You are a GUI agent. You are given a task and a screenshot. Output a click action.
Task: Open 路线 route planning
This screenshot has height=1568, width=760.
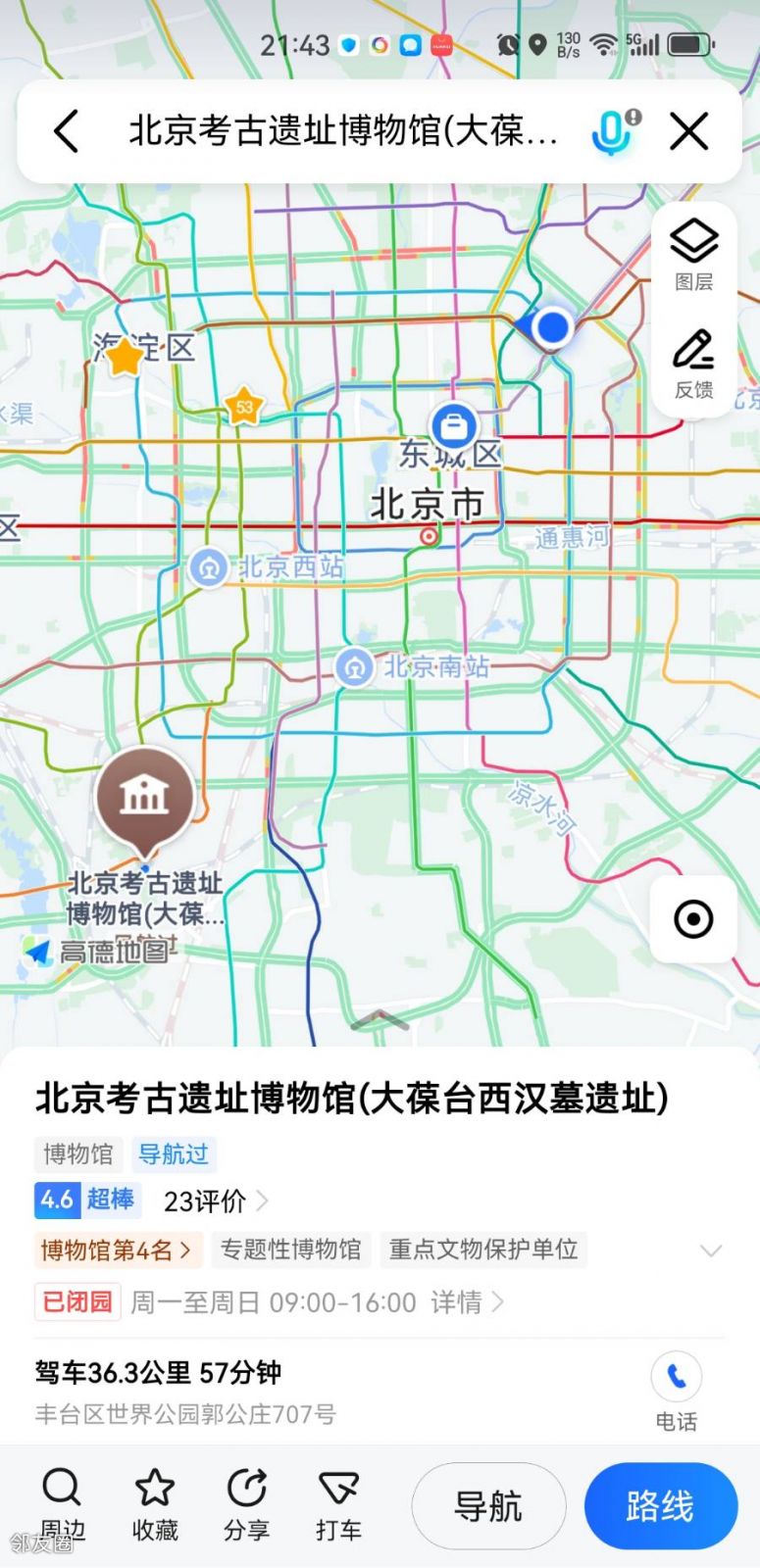pyautogui.click(x=661, y=1506)
